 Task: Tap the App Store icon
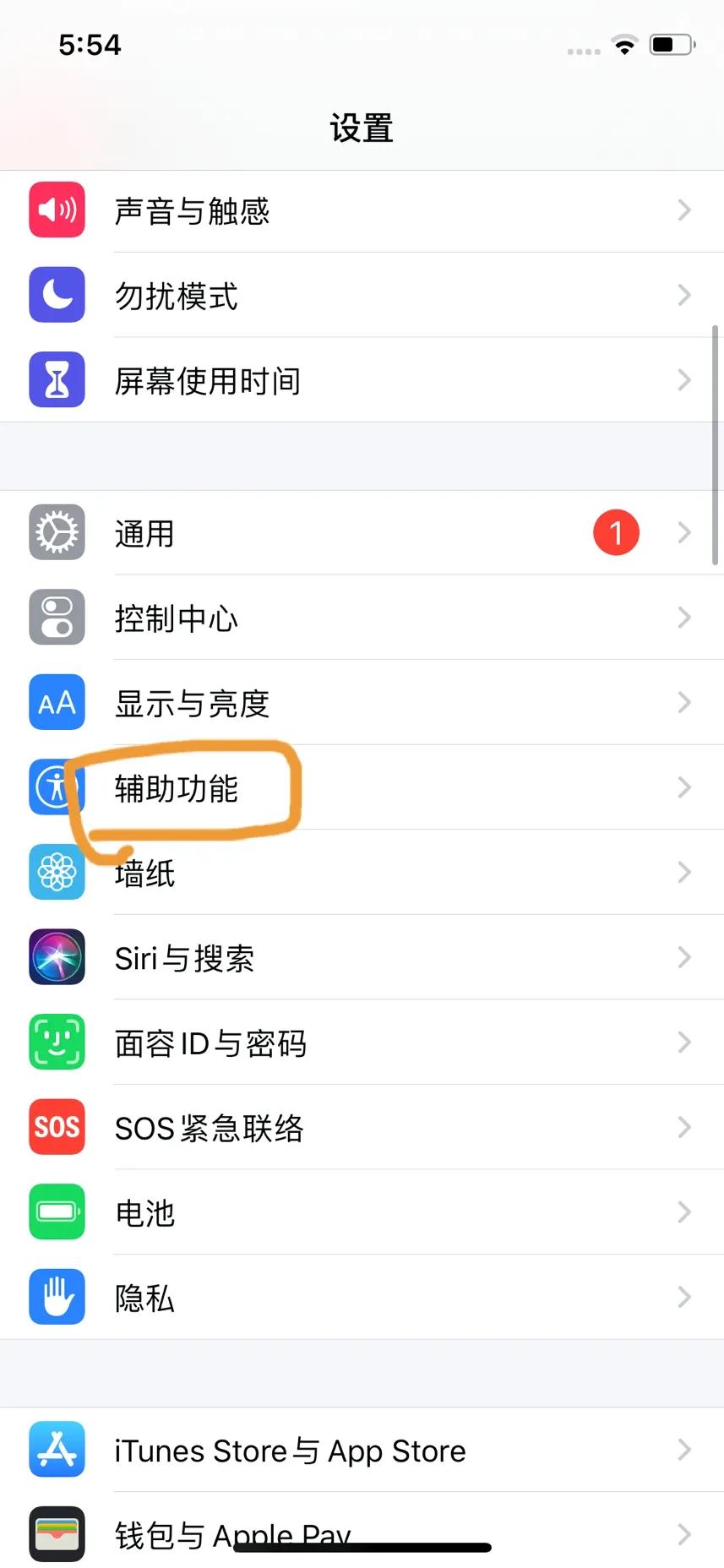coord(56,1450)
